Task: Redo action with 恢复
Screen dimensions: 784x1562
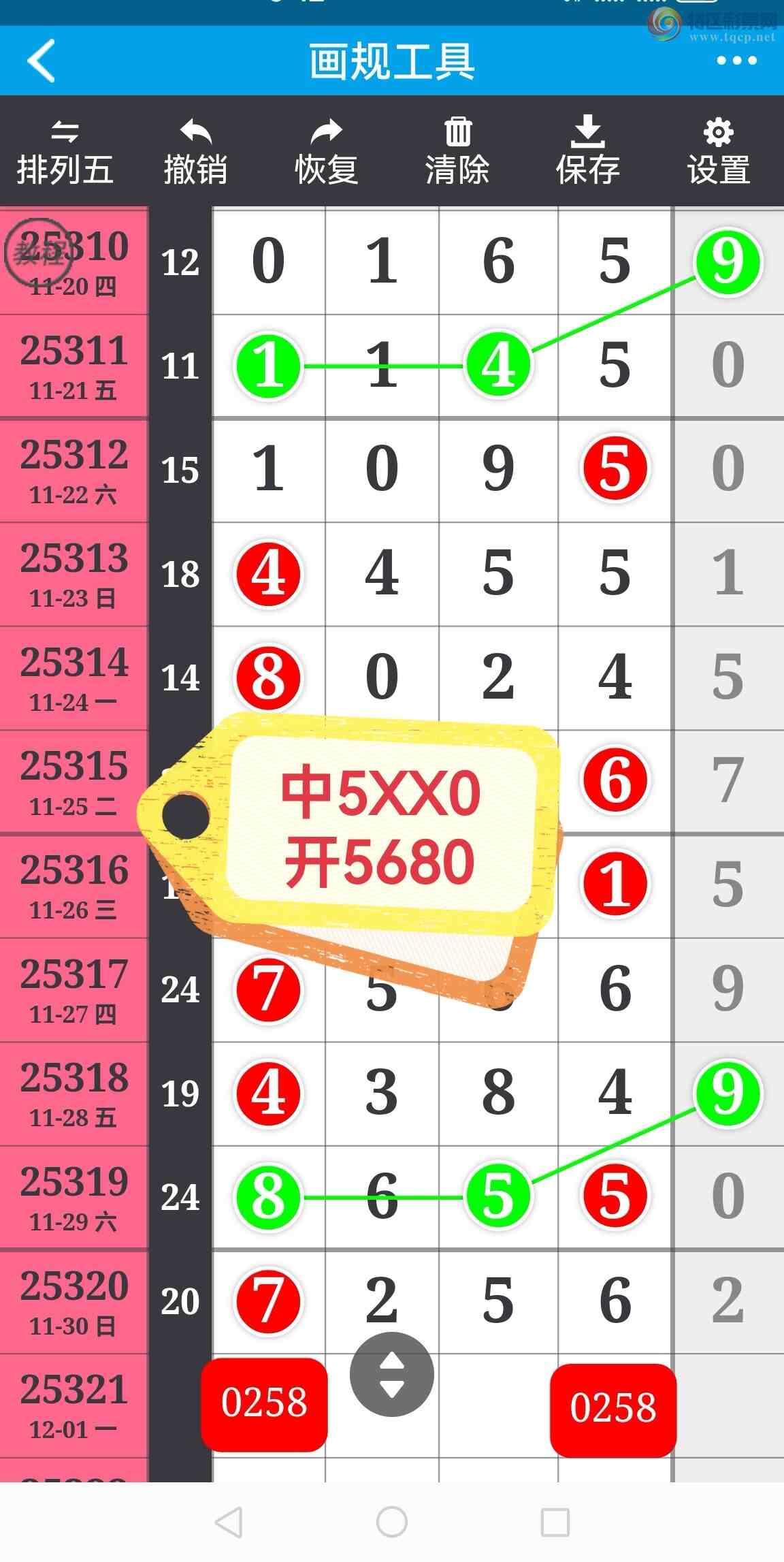Action: click(x=326, y=152)
